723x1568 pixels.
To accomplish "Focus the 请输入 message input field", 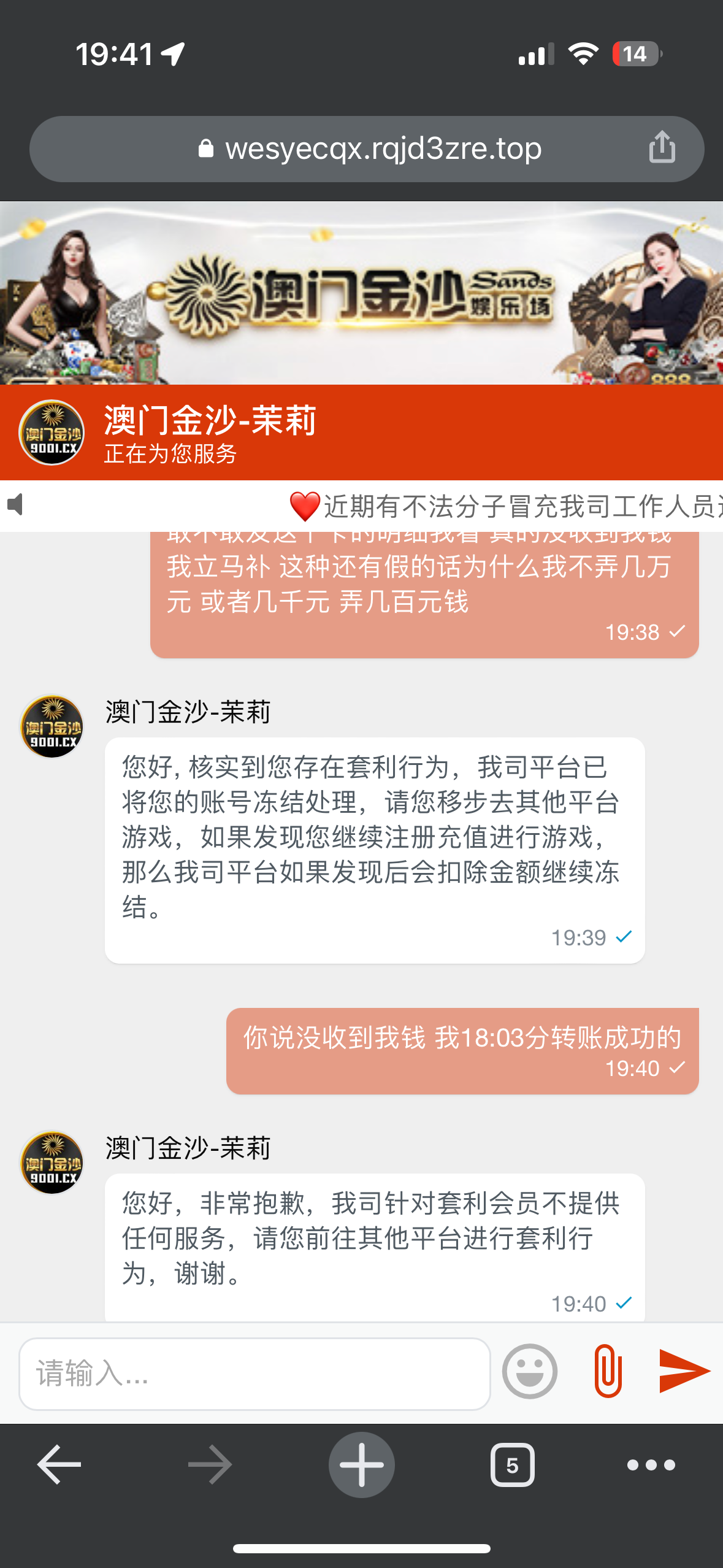I will click(x=254, y=1374).
